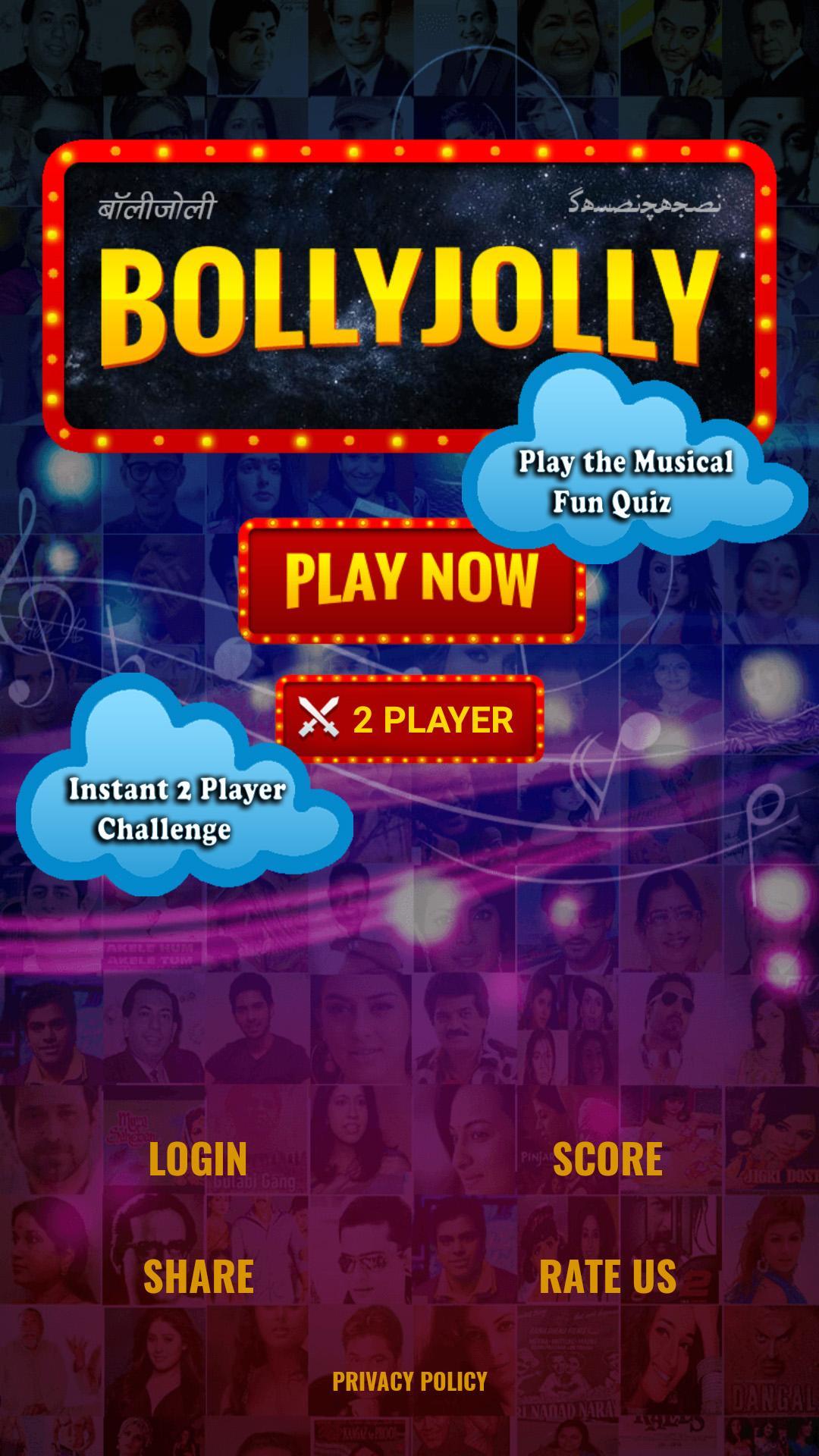Open Rate Us to review the app
This screenshot has width=819, height=1456.
point(607,1276)
